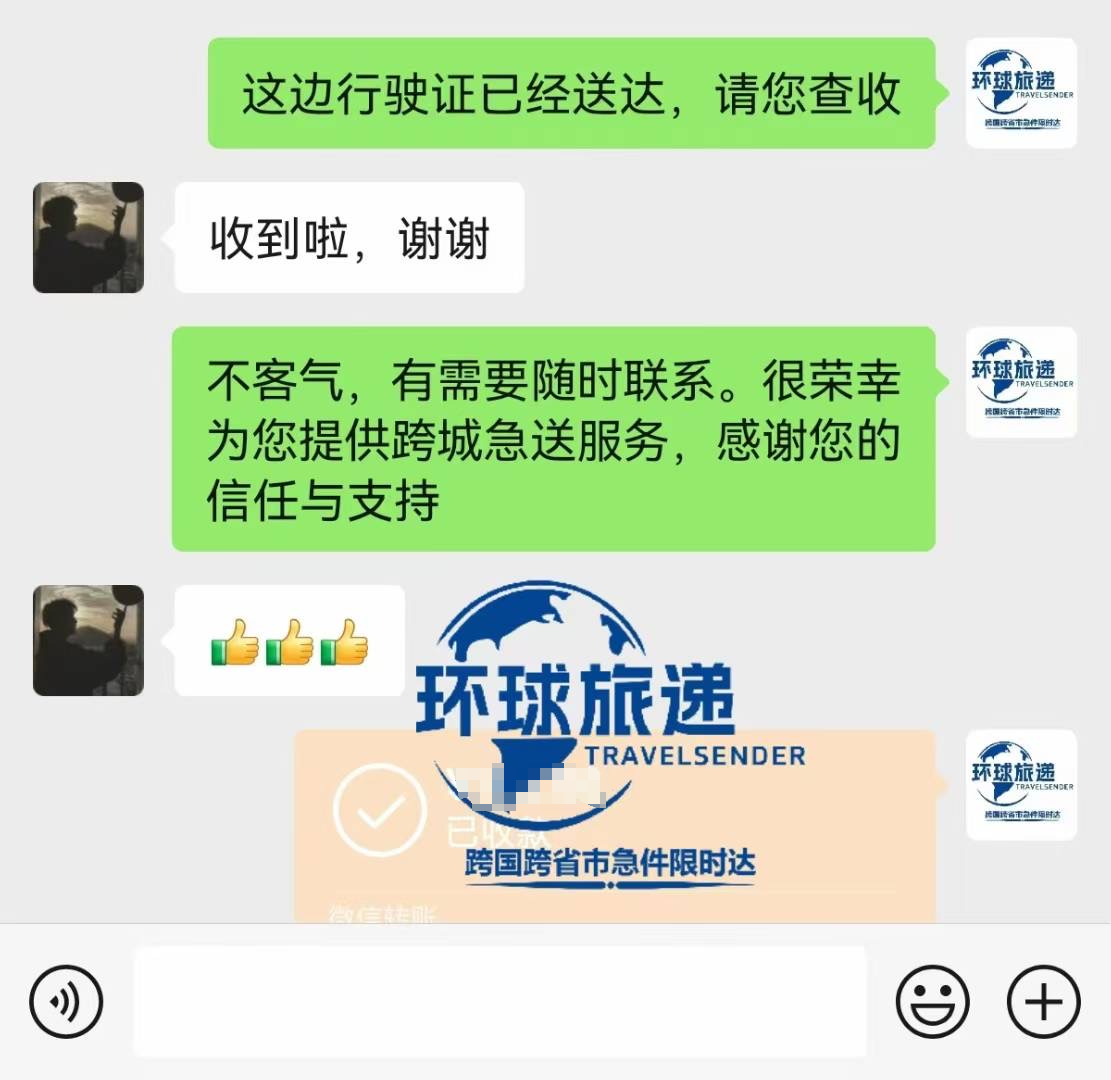This screenshot has height=1080, width=1111.
Task: Open the emoji sticker panel
Action: (932, 1001)
